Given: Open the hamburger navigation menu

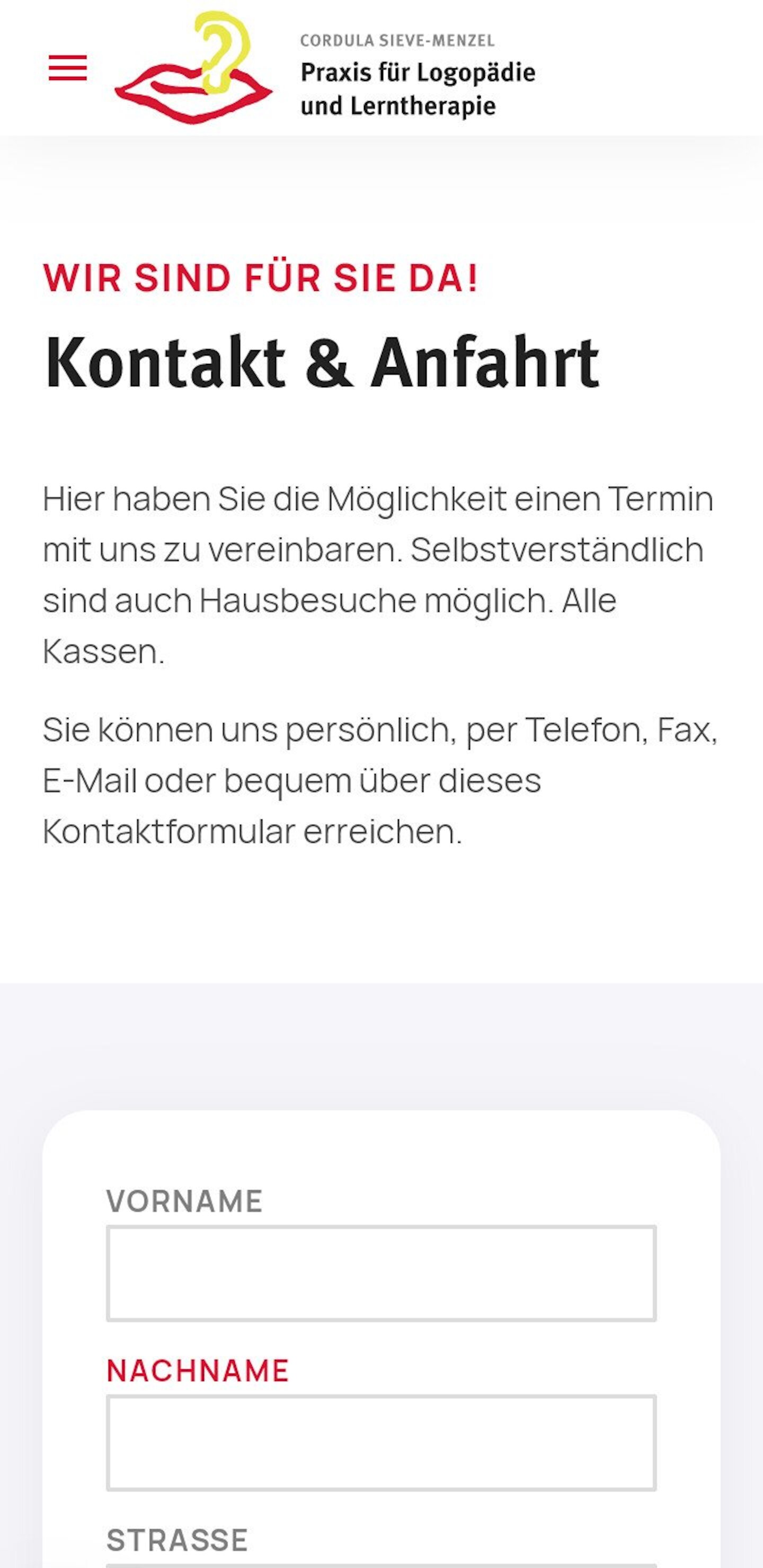Looking at the screenshot, I should point(69,69).
